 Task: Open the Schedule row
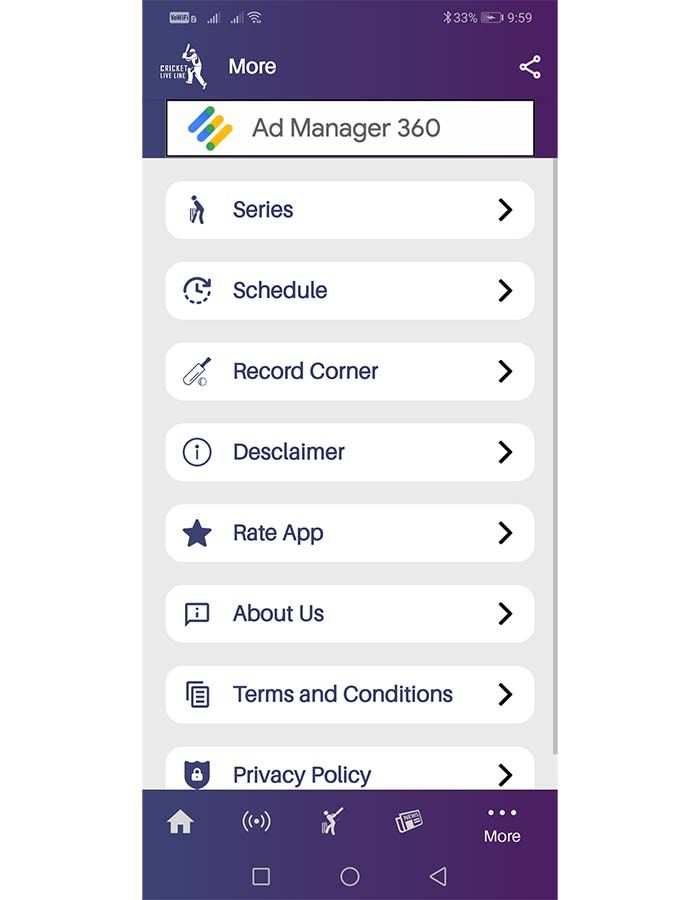coord(349,291)
